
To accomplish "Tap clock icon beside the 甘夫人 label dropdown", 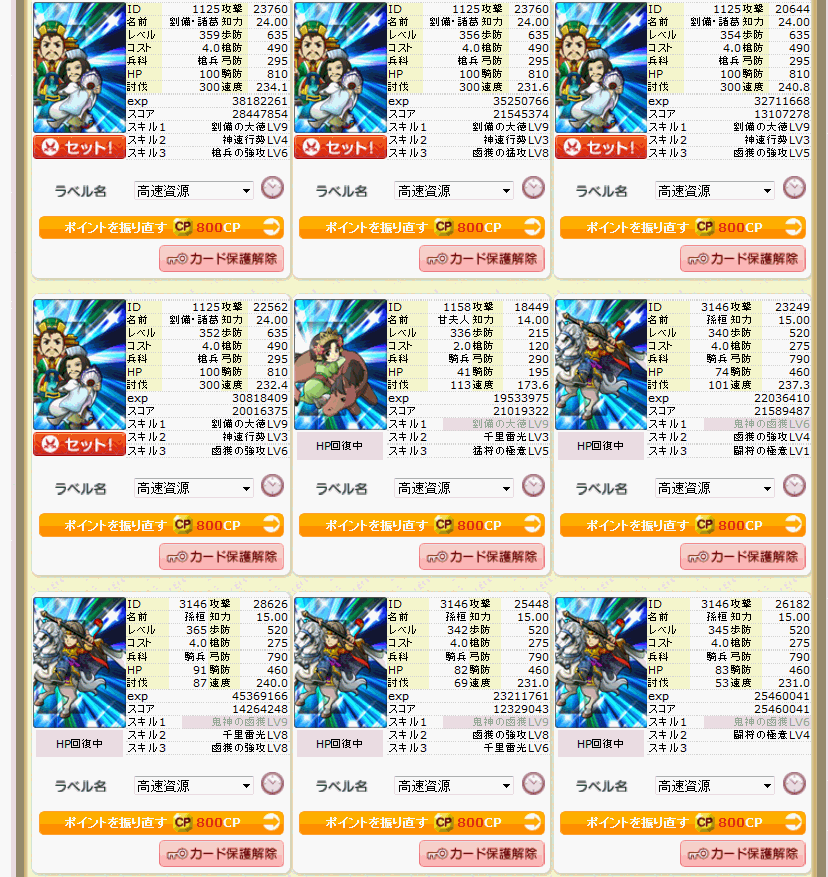I will coord(533,486).
